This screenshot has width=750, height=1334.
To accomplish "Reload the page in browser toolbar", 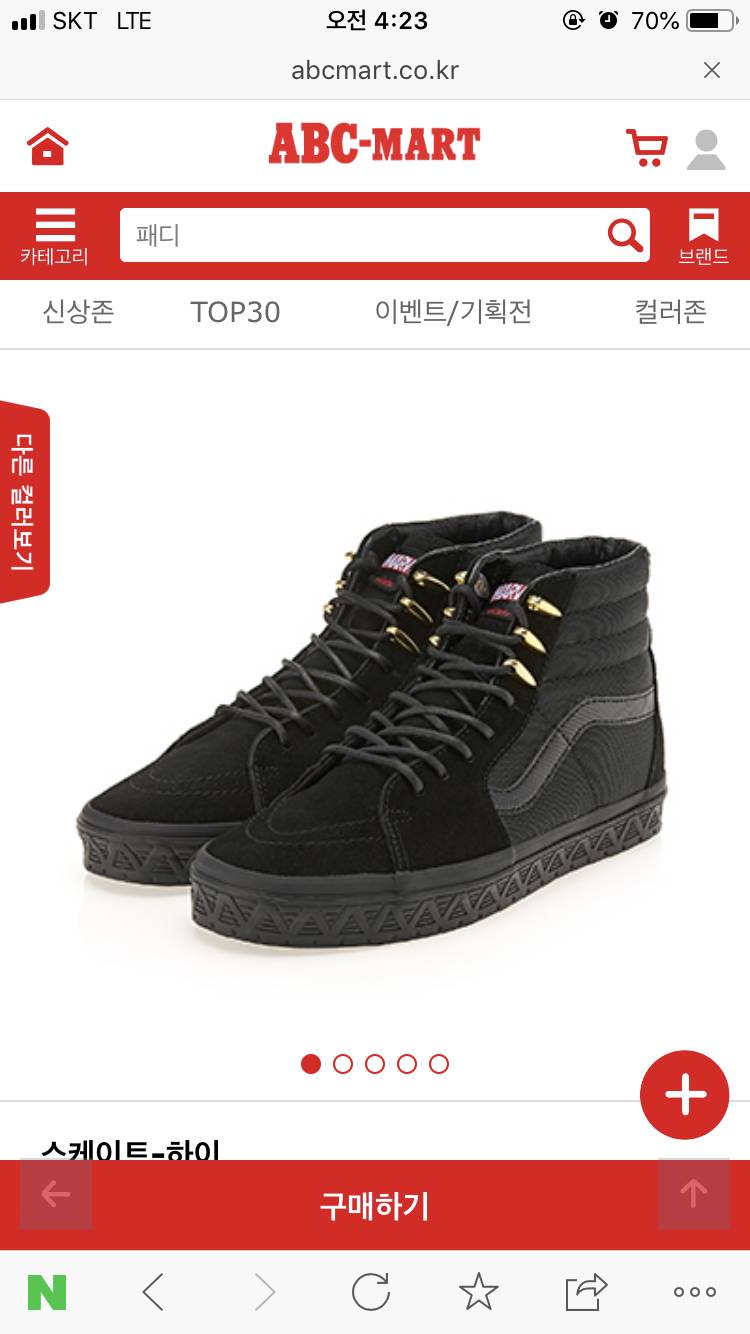I will tap(371, 1292).
